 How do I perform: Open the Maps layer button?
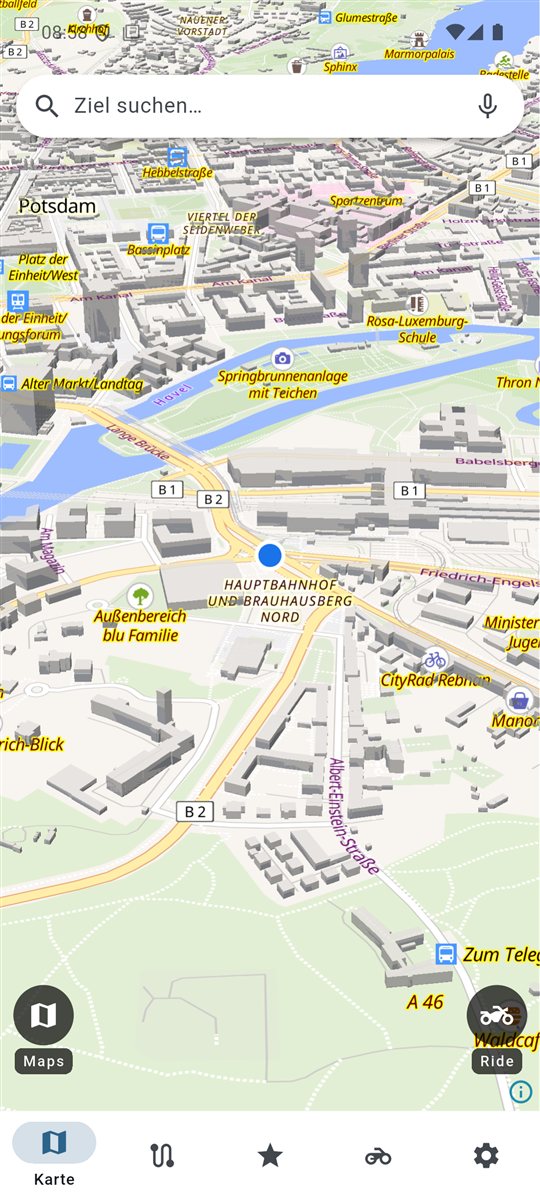(43, 1016)
